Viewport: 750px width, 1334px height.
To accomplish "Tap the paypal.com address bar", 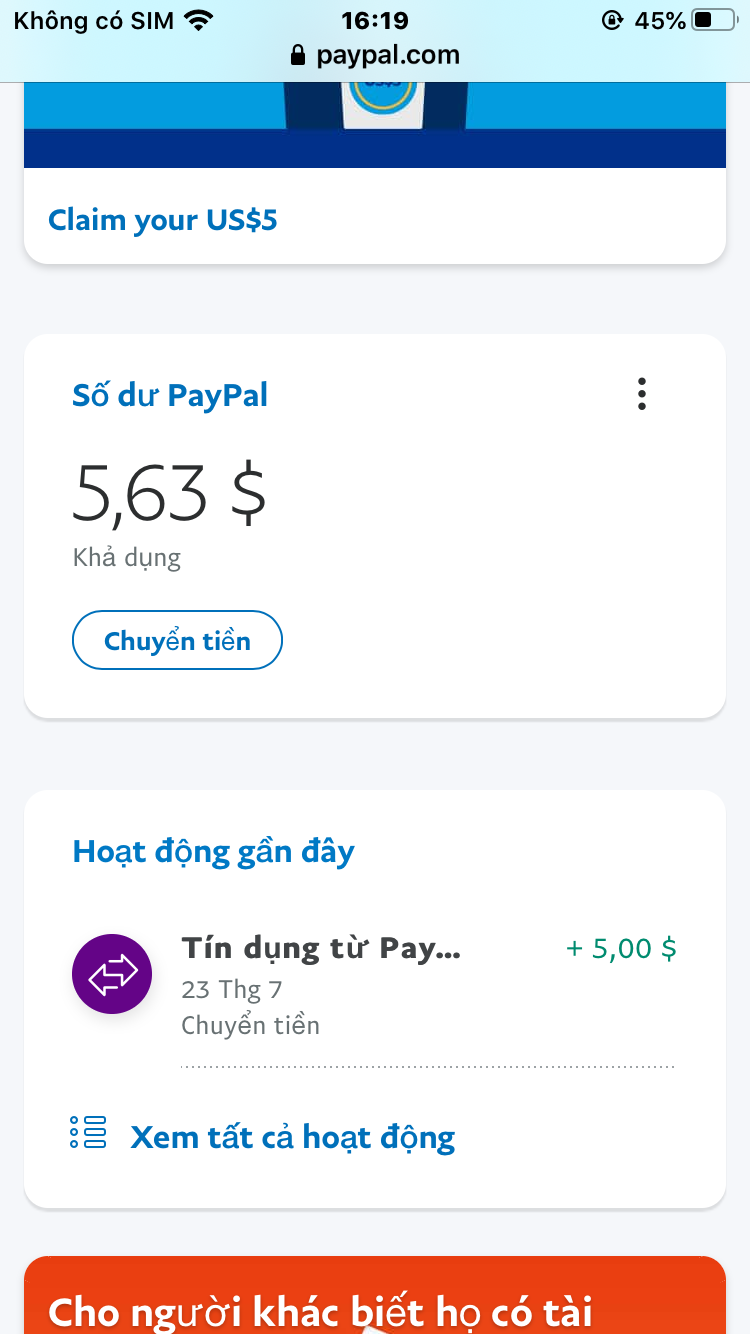I will [375, 55].
